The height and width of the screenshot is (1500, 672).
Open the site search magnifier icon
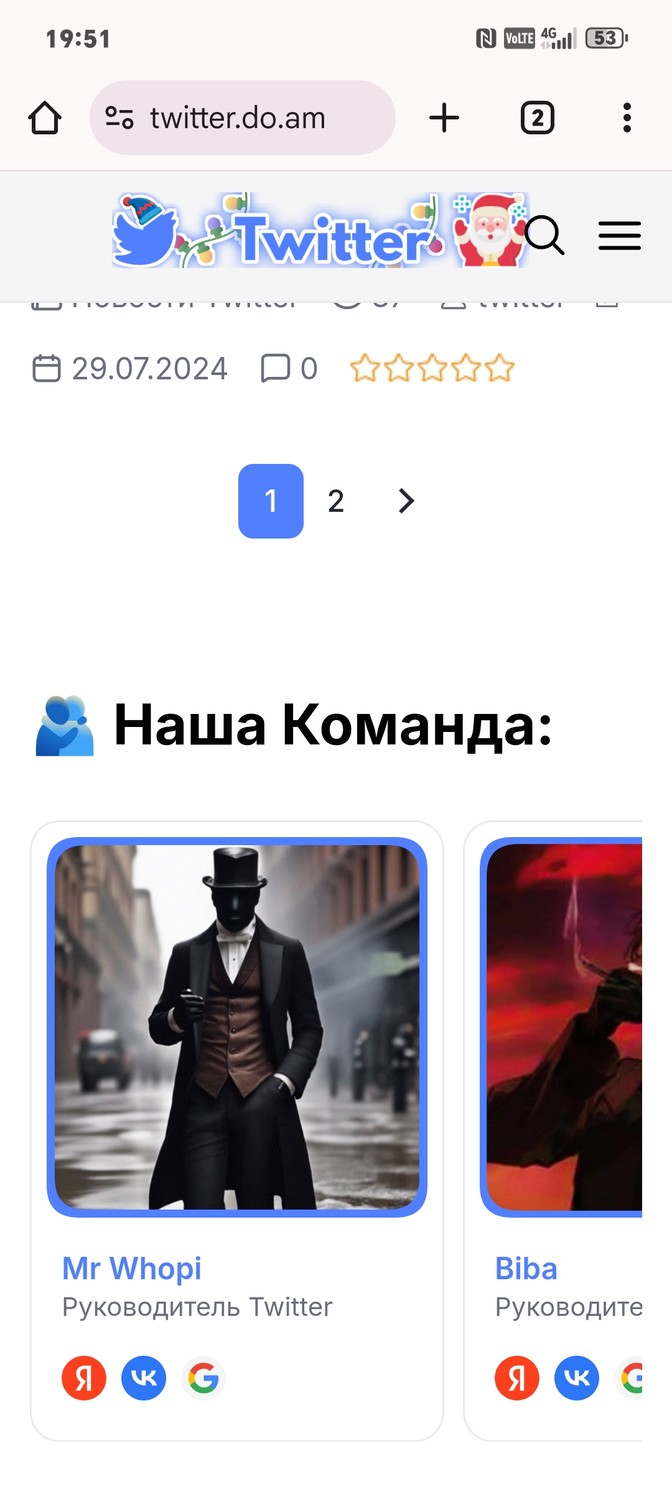point(544,237)
